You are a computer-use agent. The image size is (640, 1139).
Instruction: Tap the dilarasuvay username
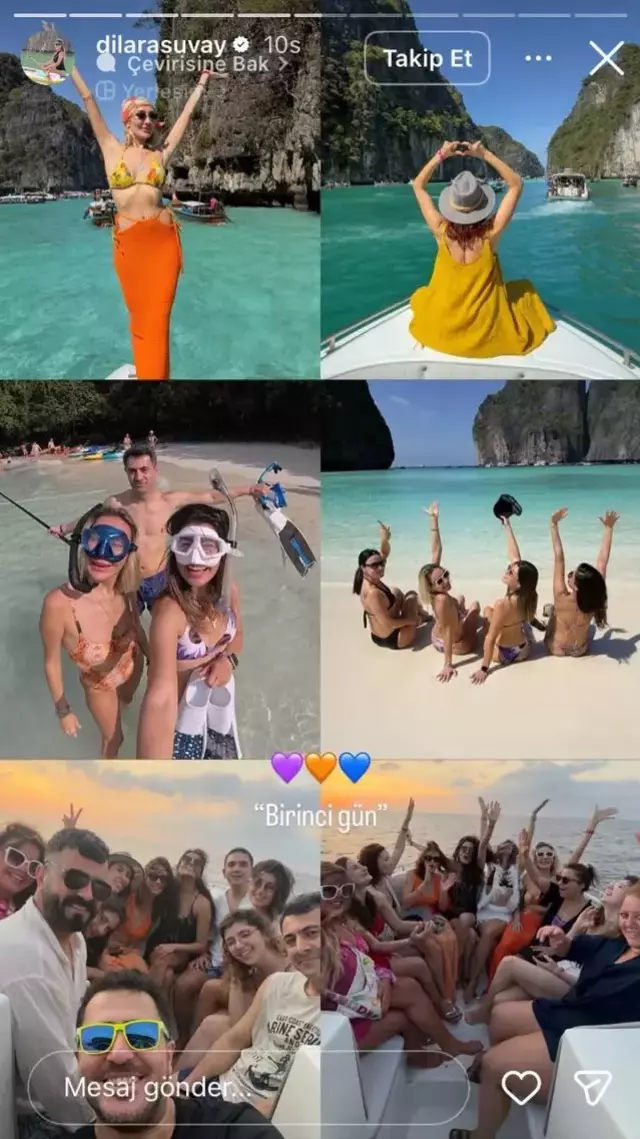point(161,44)
